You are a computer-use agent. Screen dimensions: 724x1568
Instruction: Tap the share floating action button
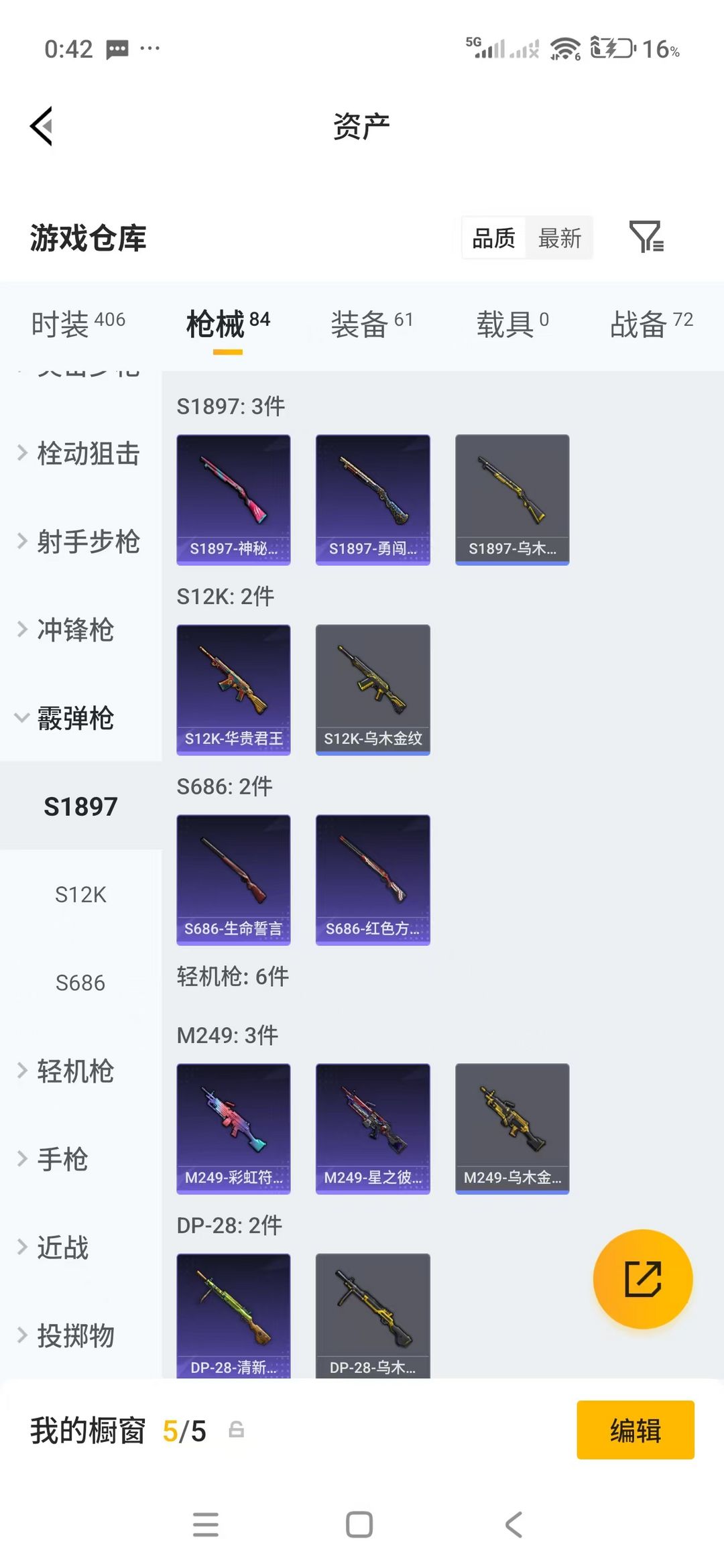point(642,1279)
